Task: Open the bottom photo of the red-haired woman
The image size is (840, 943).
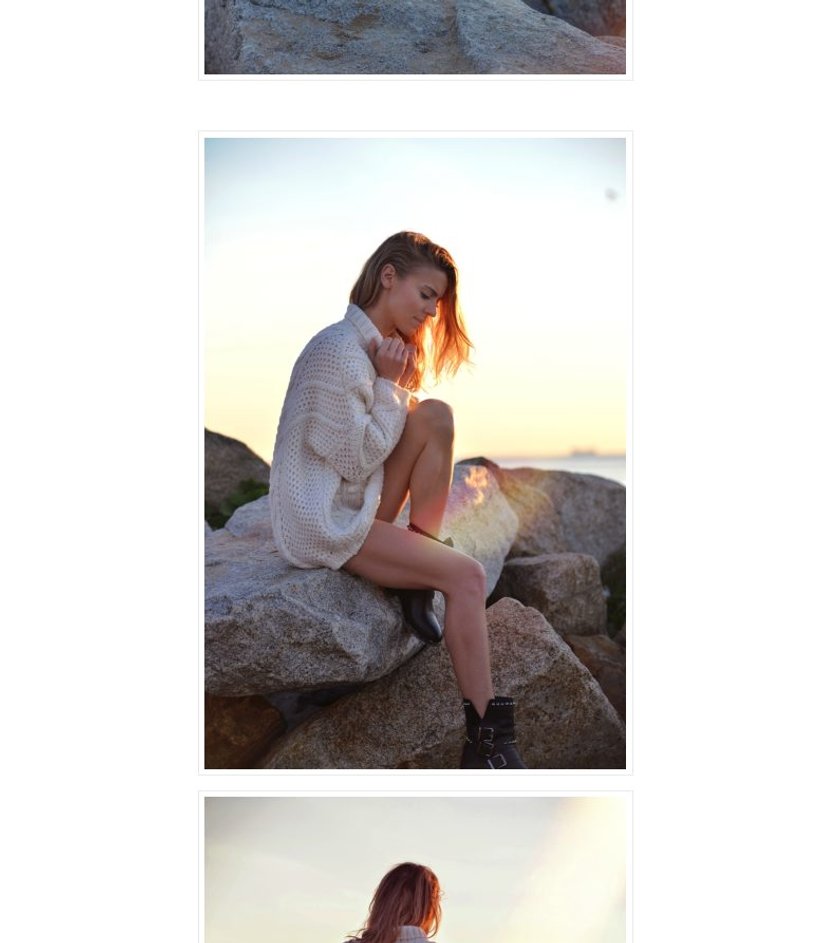Action: point(415,870)
